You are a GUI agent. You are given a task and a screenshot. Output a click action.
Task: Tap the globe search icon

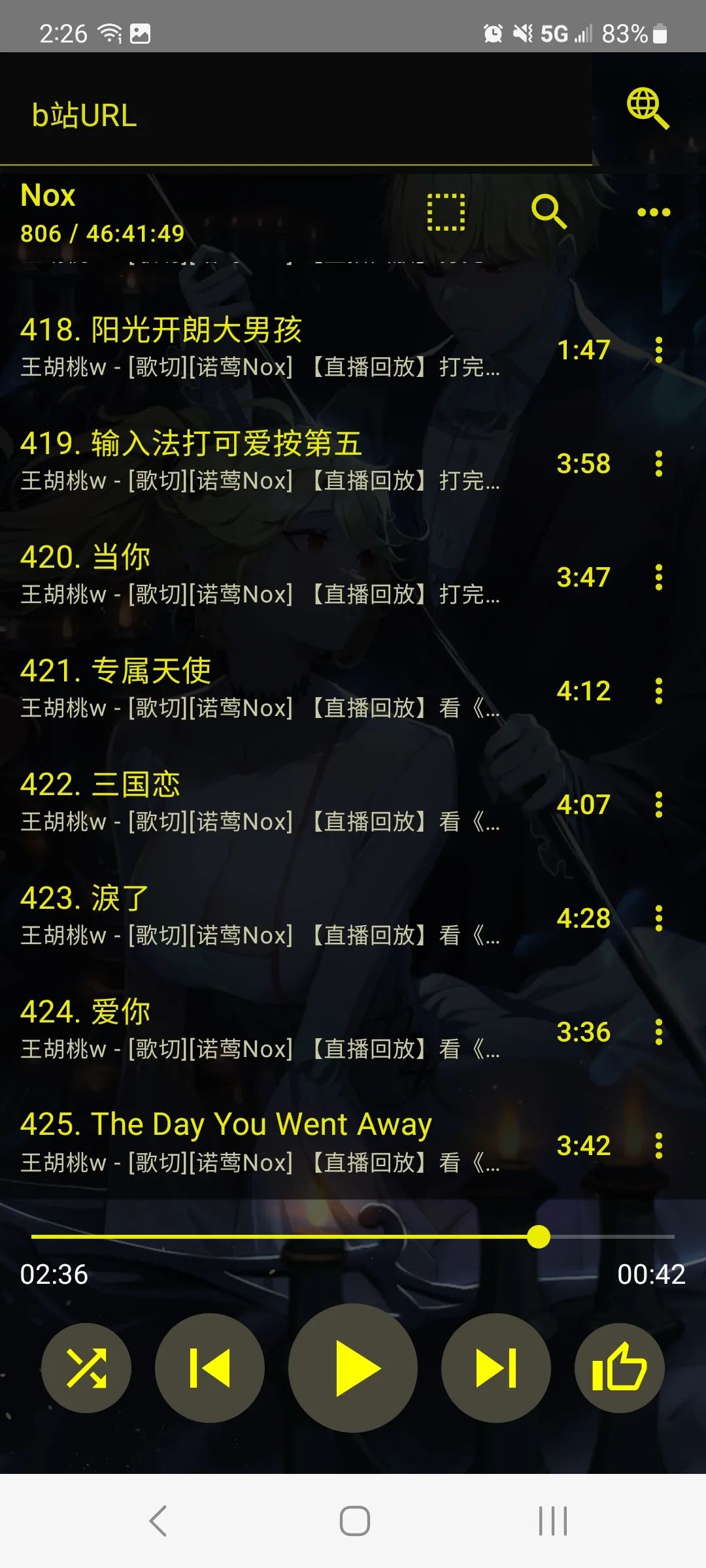click(x=647, y=108)
